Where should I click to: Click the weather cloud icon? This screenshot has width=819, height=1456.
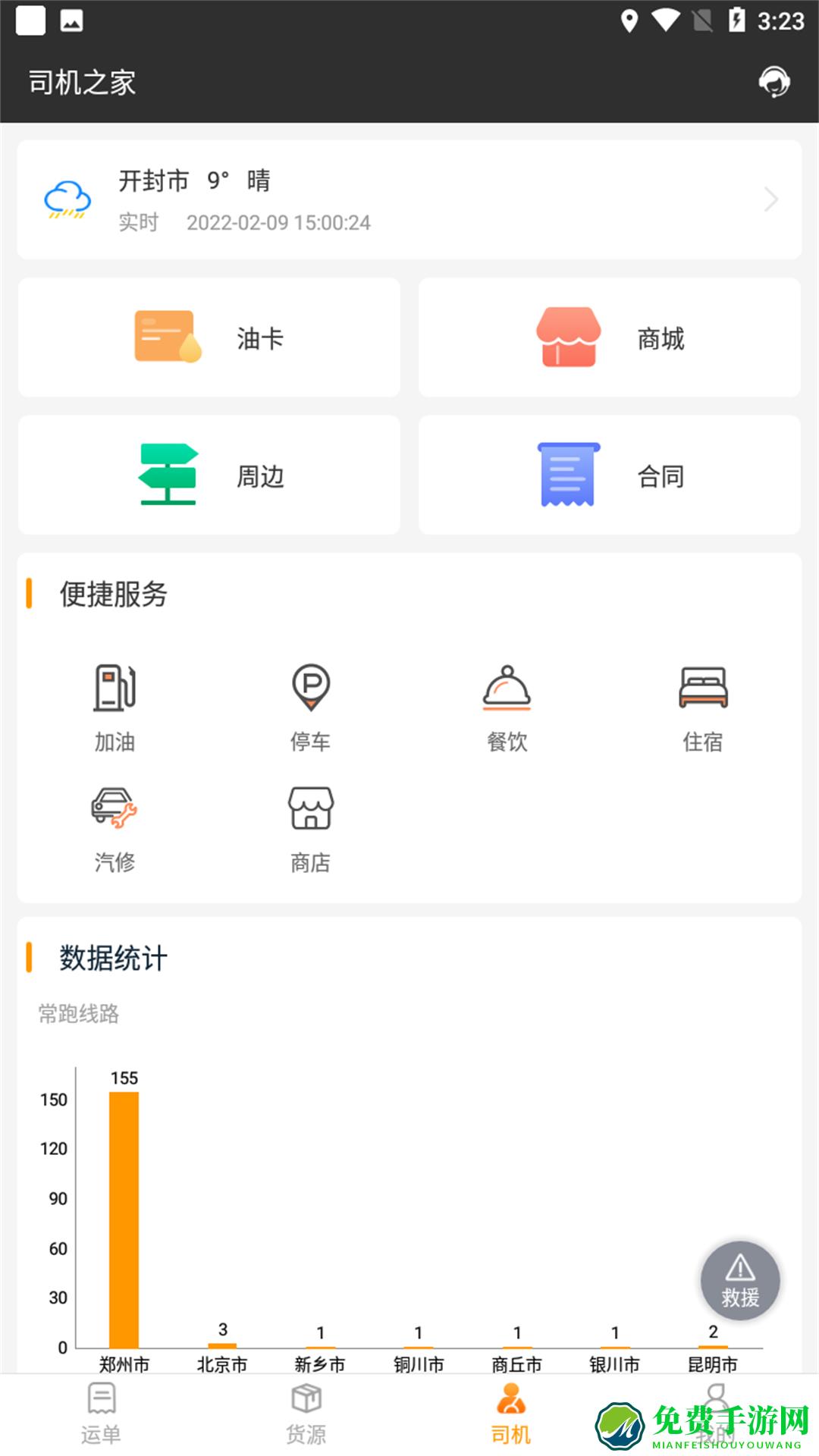(x=65, y=199)
